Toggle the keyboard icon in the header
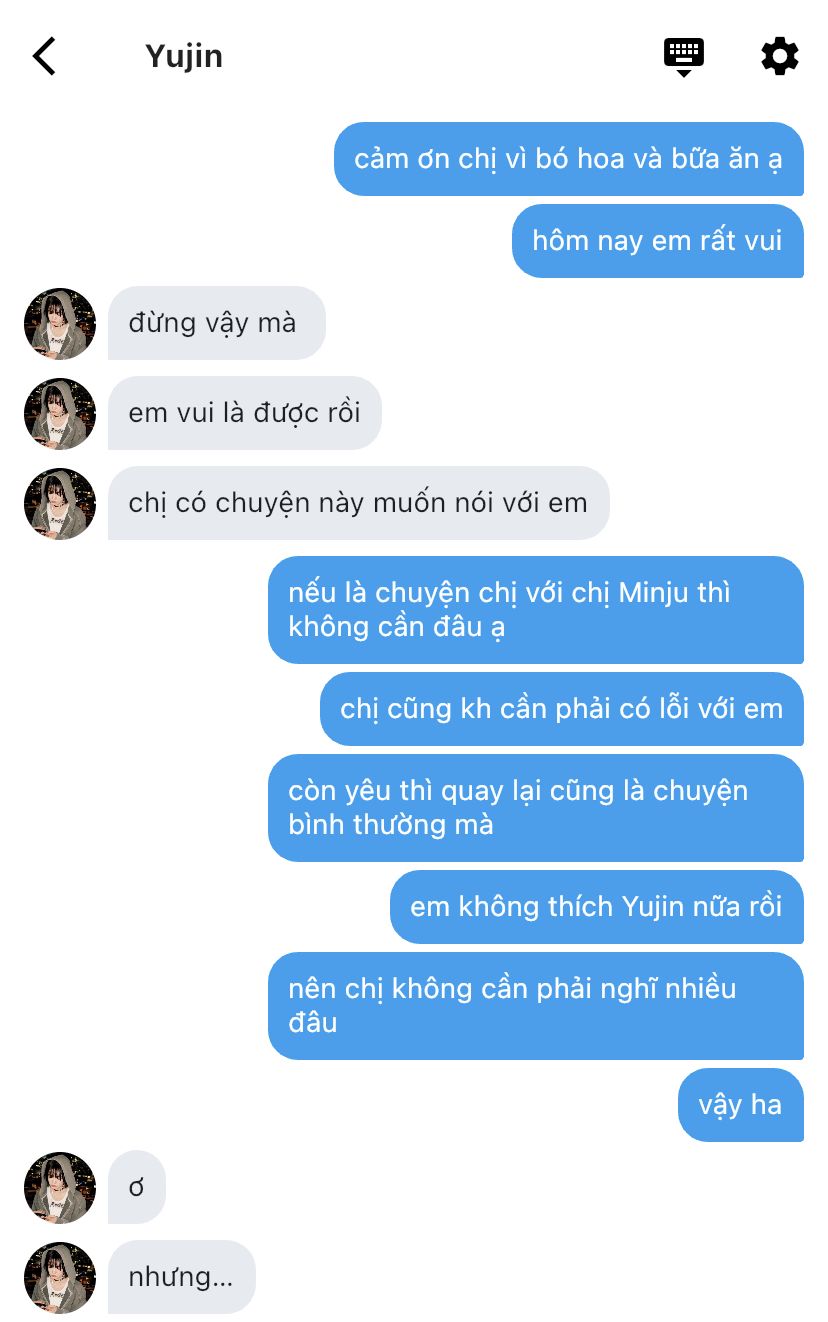The image size is (828, 1322). click(x=684, y=56)
